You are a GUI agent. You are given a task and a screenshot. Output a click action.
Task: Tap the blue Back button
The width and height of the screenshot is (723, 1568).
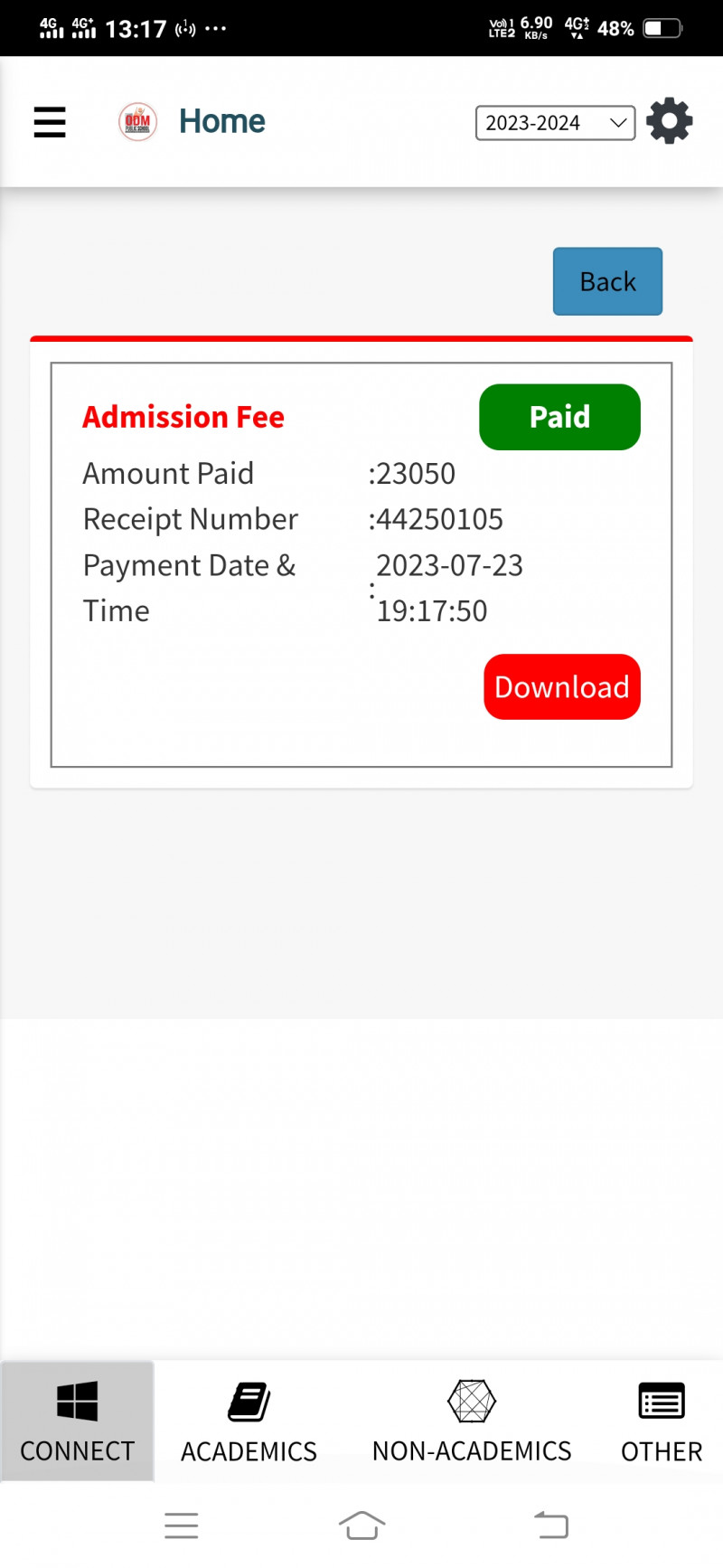pyautogui.click(x=607, y=281)
